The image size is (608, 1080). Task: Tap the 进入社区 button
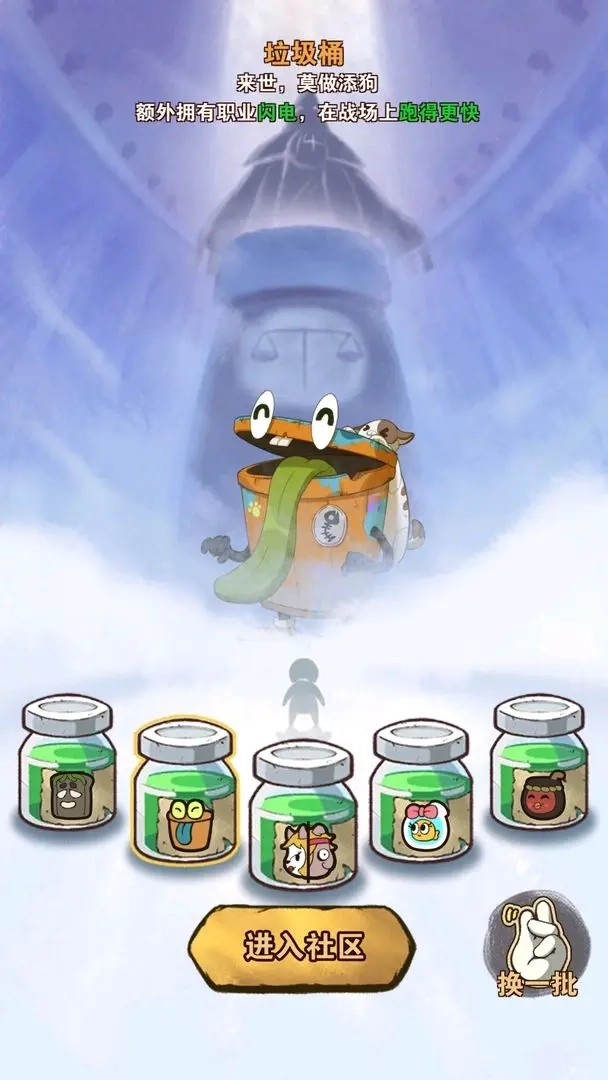(x=303, y=946)
